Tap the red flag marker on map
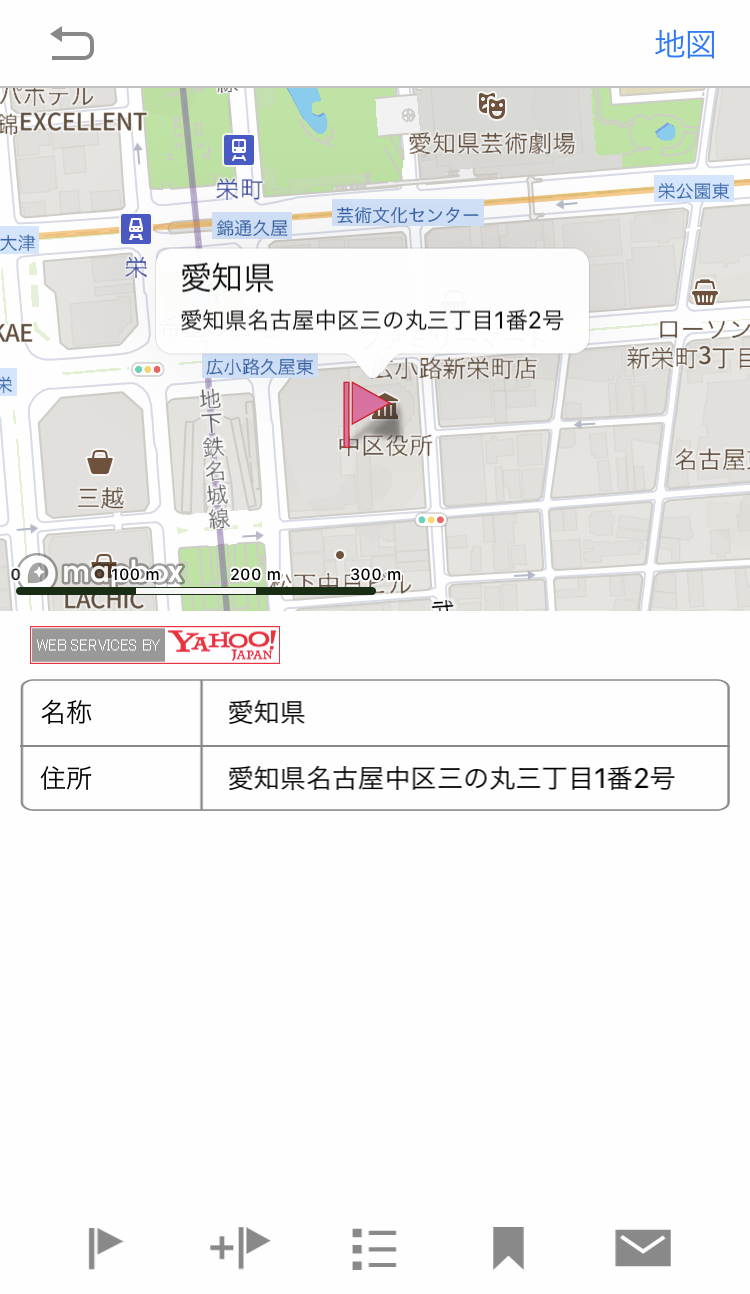Image resolution: width=750 pixels, height=1294 pixels. 362,406
